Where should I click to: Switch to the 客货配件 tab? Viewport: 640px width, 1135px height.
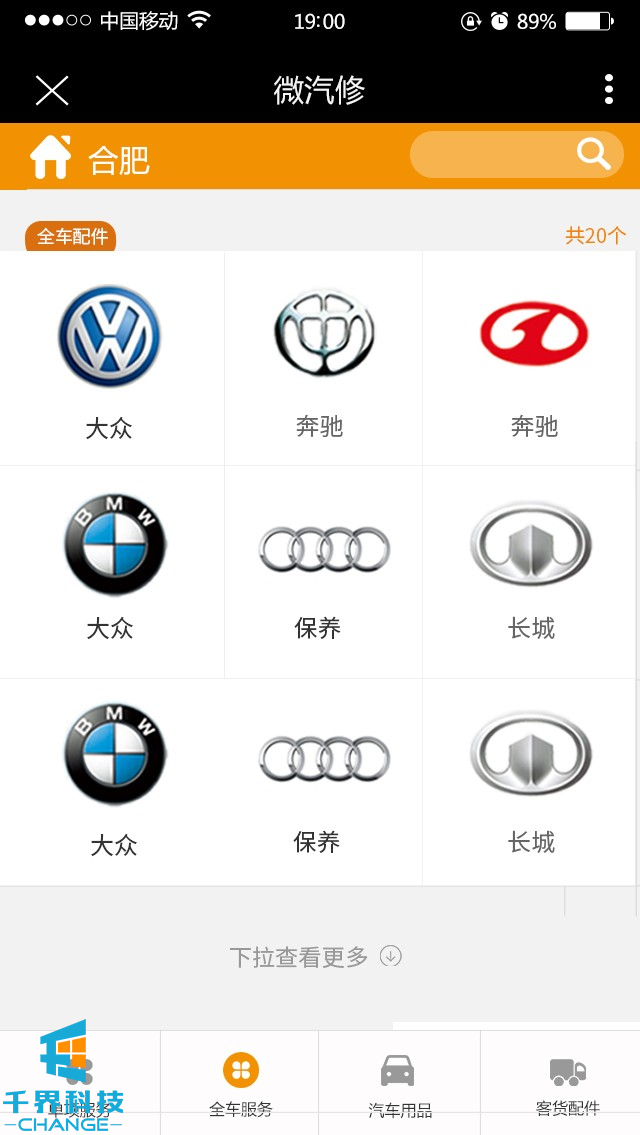(567, 1084)
